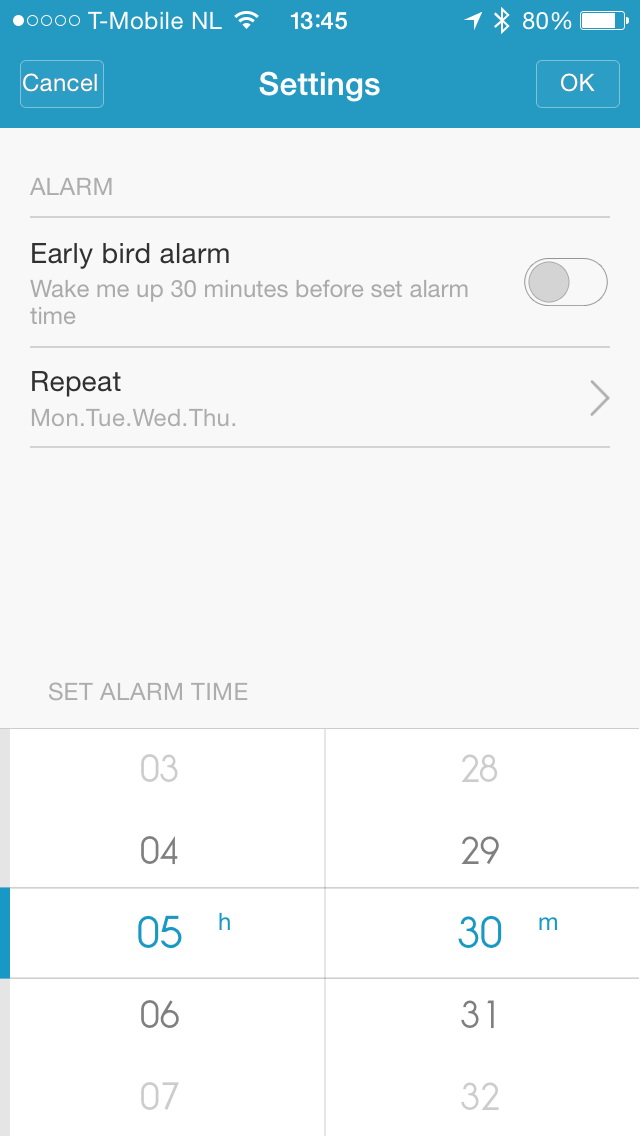
Task: Pick minute 32 in the wheel
Action: point(480,1097)
